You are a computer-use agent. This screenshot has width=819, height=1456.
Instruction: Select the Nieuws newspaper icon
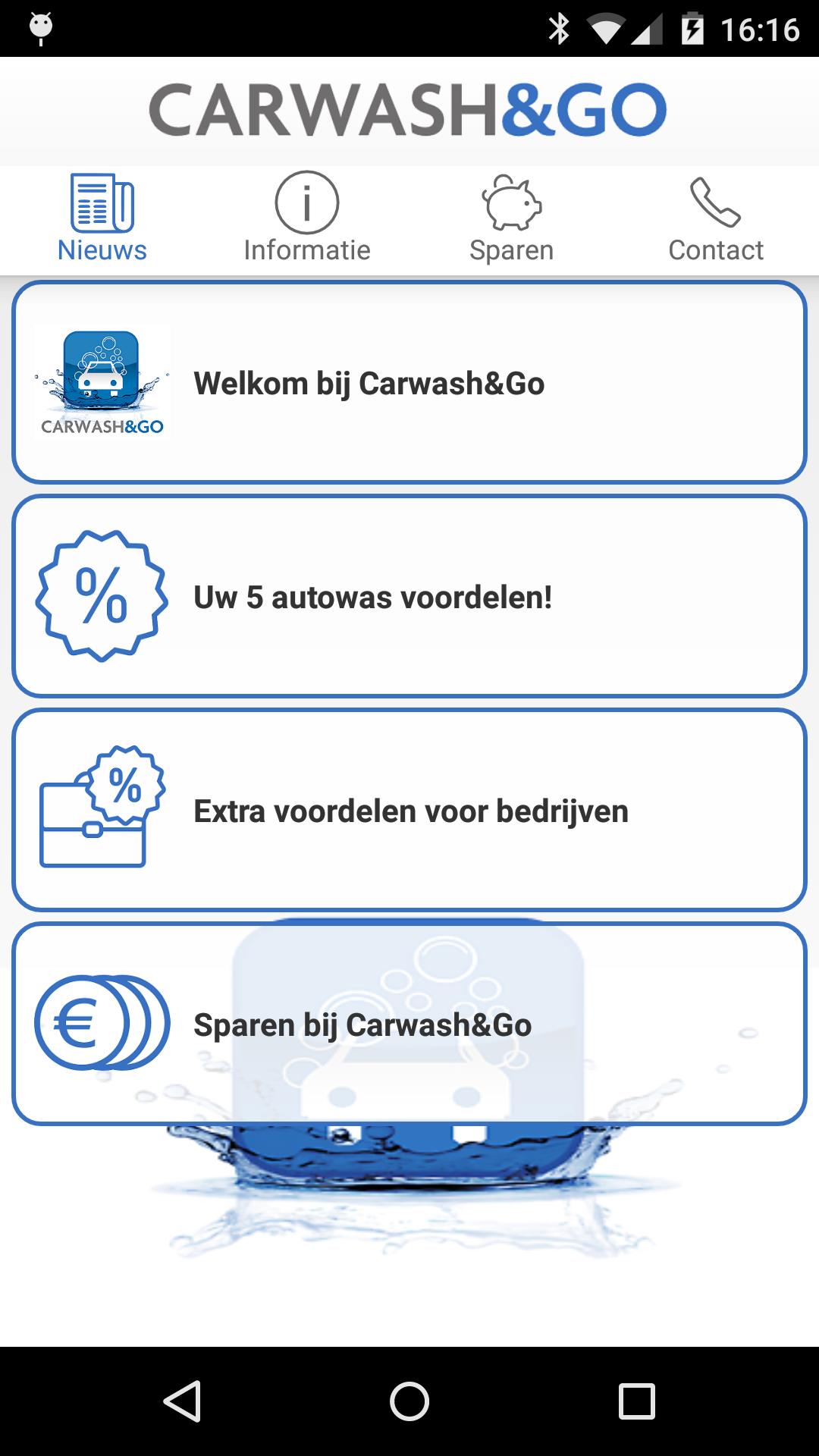[x=101, y=202]
